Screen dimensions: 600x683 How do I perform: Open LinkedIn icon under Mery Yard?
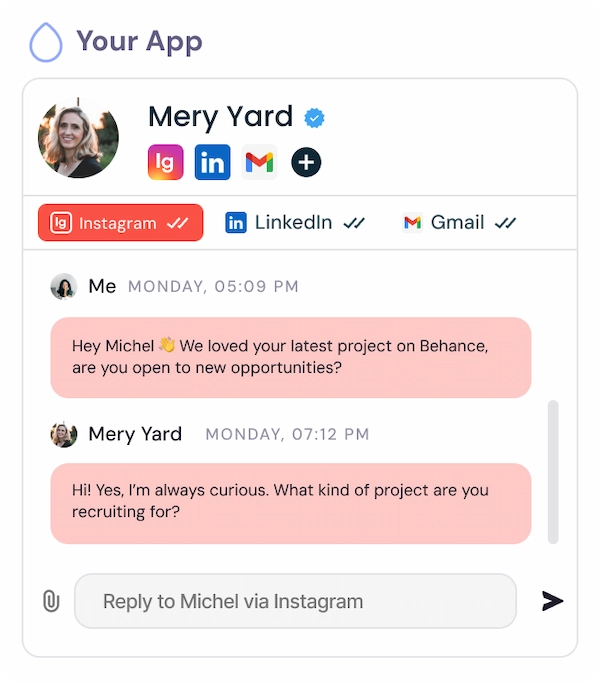212,162
